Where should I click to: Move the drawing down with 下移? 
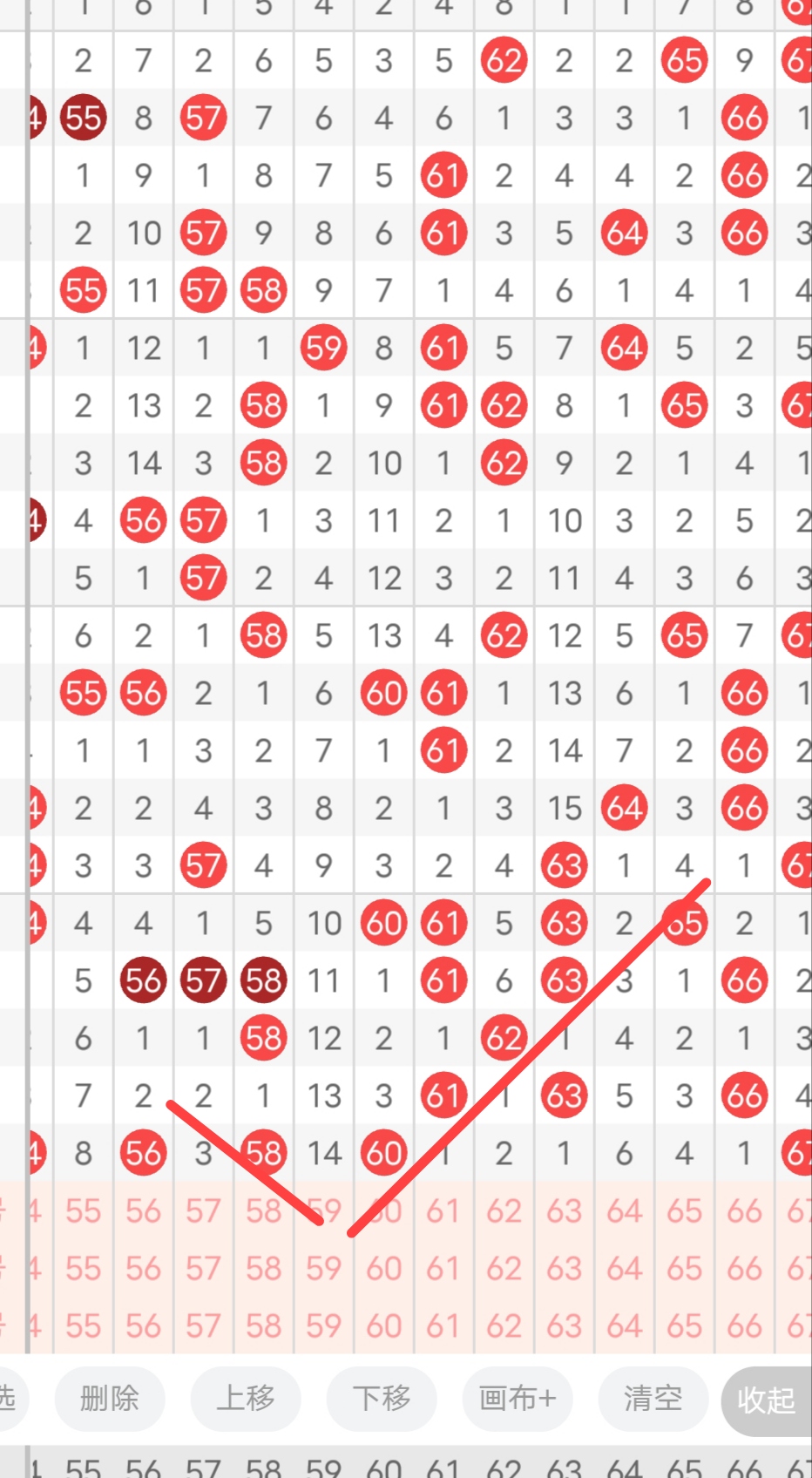click(381, 1399)
